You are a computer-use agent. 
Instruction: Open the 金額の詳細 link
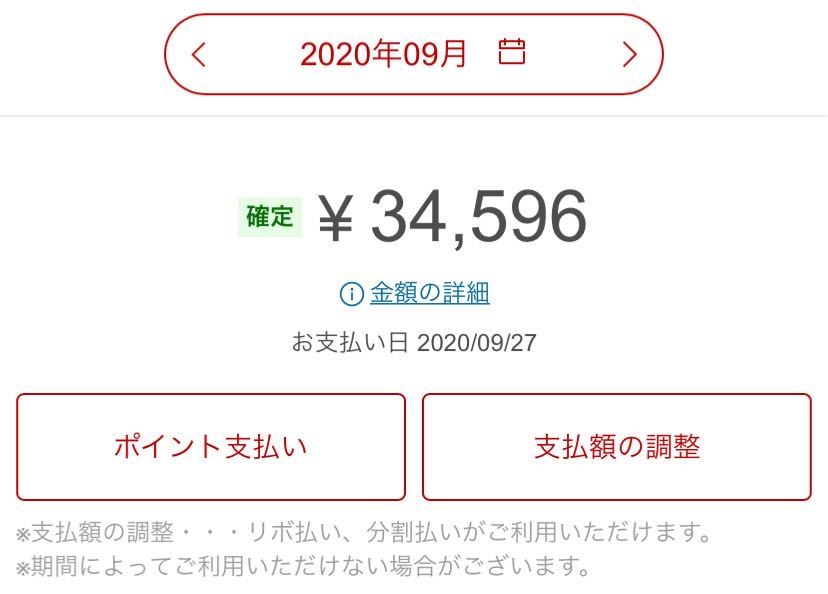click(x=429, y=293)
